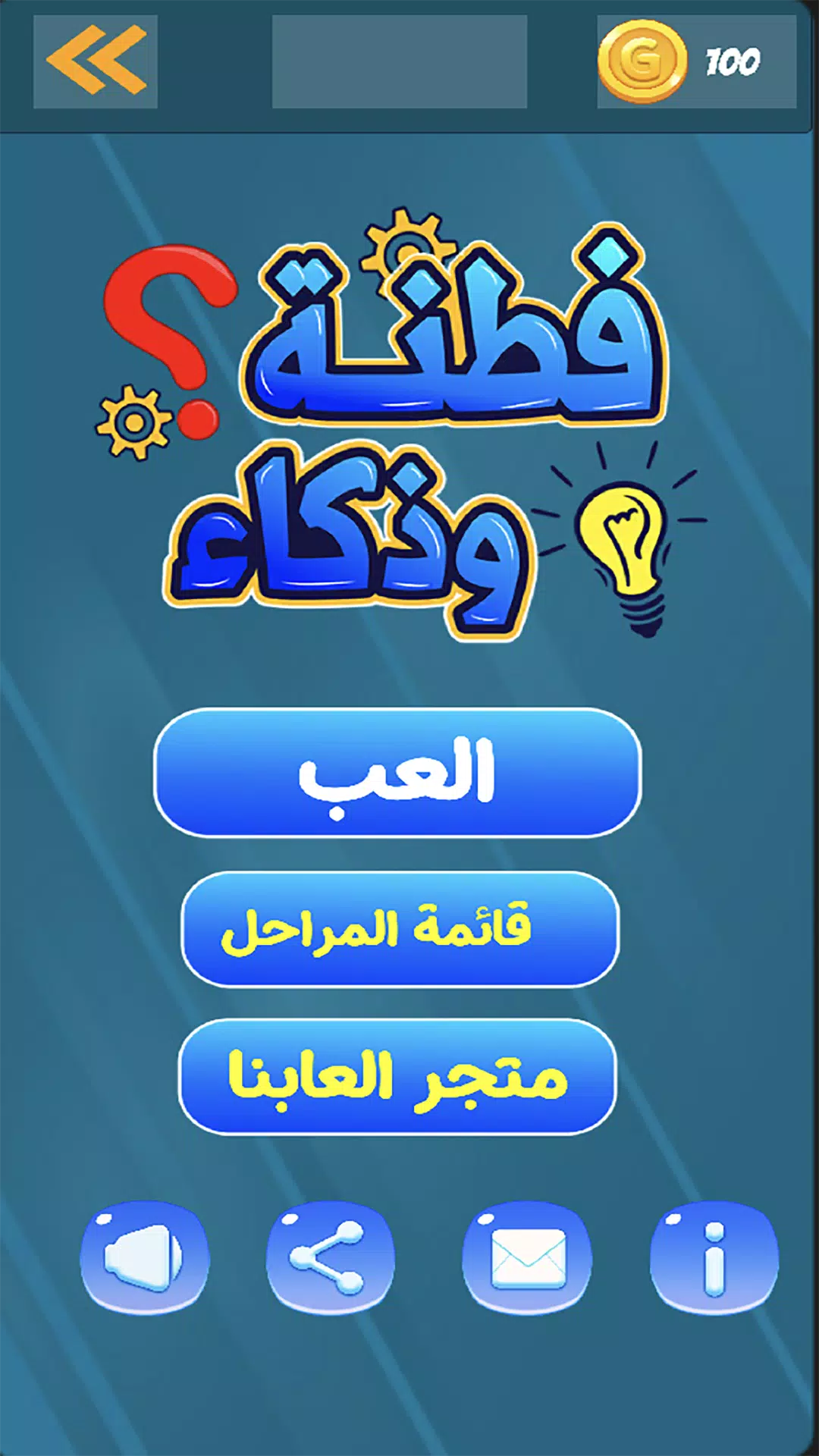Share the game via share icon
The image size is (819, 1456).
coord(330,1257)
